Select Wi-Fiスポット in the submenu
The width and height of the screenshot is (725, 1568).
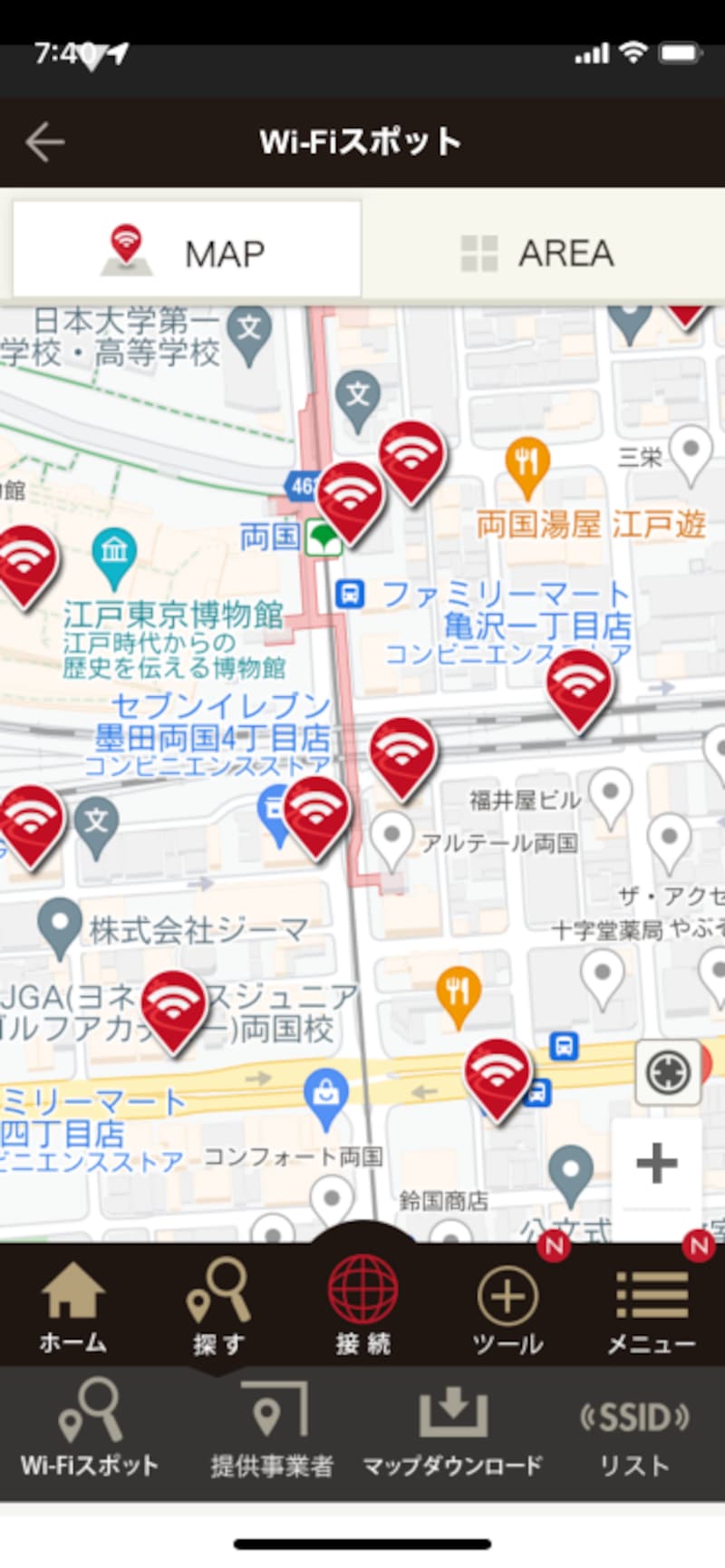[x=89, y=1430]
